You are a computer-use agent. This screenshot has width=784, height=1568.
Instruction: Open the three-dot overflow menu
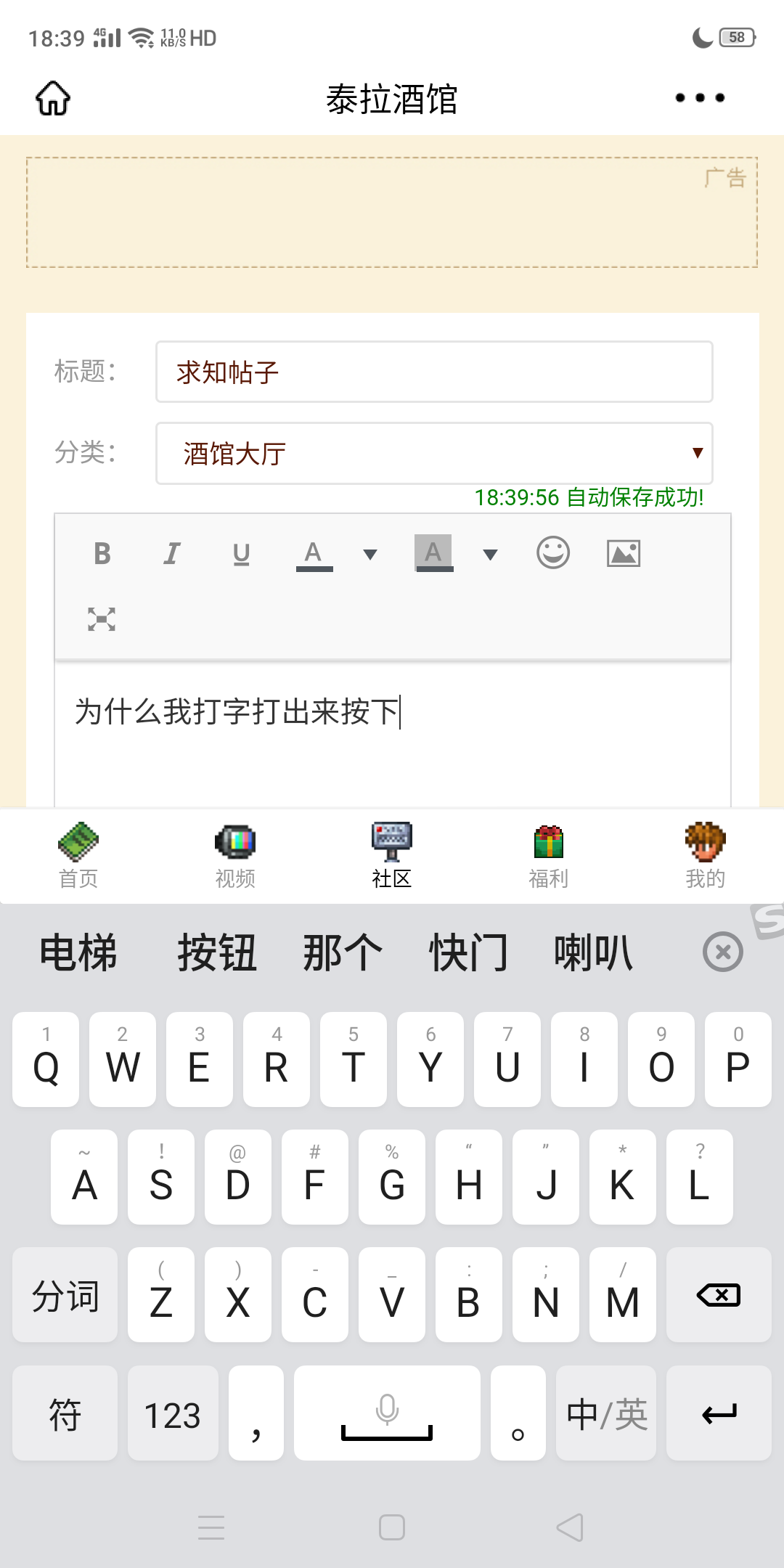pyautogui.click(x=699, y=98)
